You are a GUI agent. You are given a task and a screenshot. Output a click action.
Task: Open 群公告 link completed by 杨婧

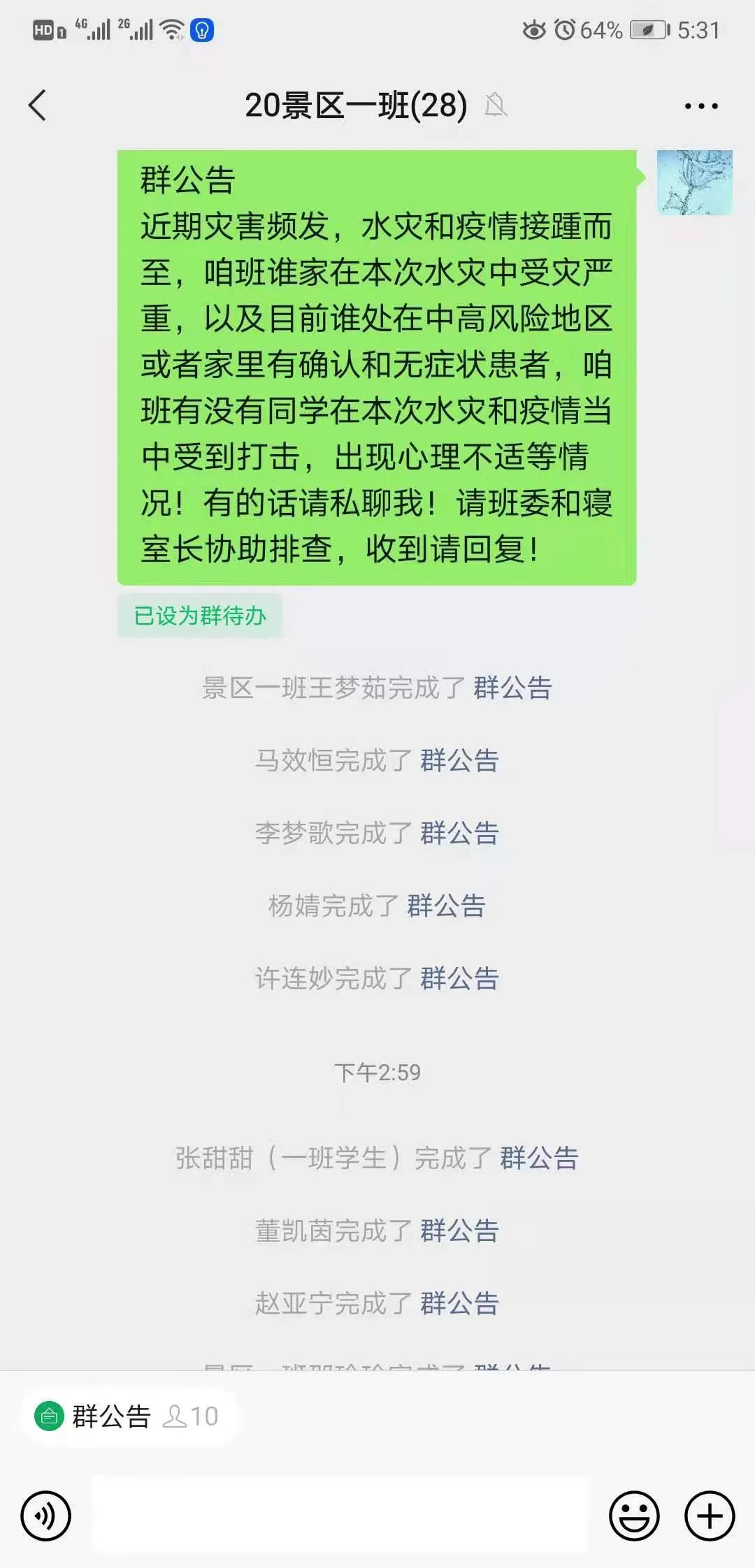[446, 906]
